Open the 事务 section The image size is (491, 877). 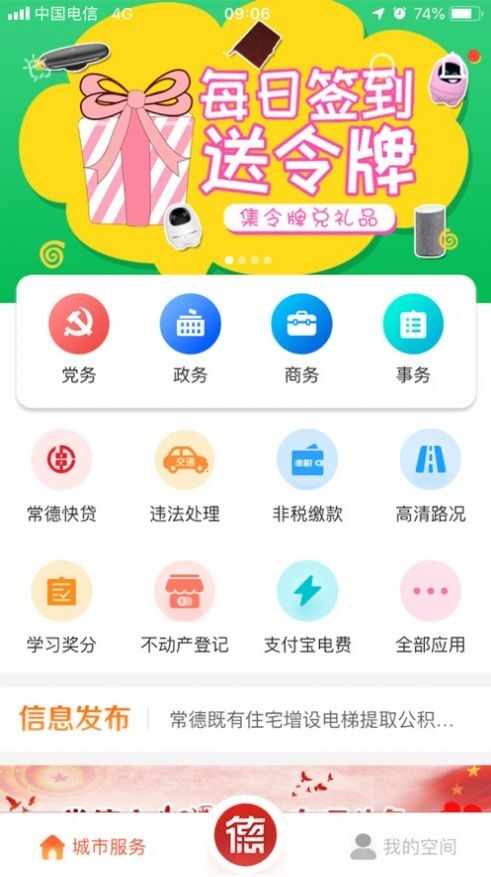pyautogui.click(x=413, y=338)
